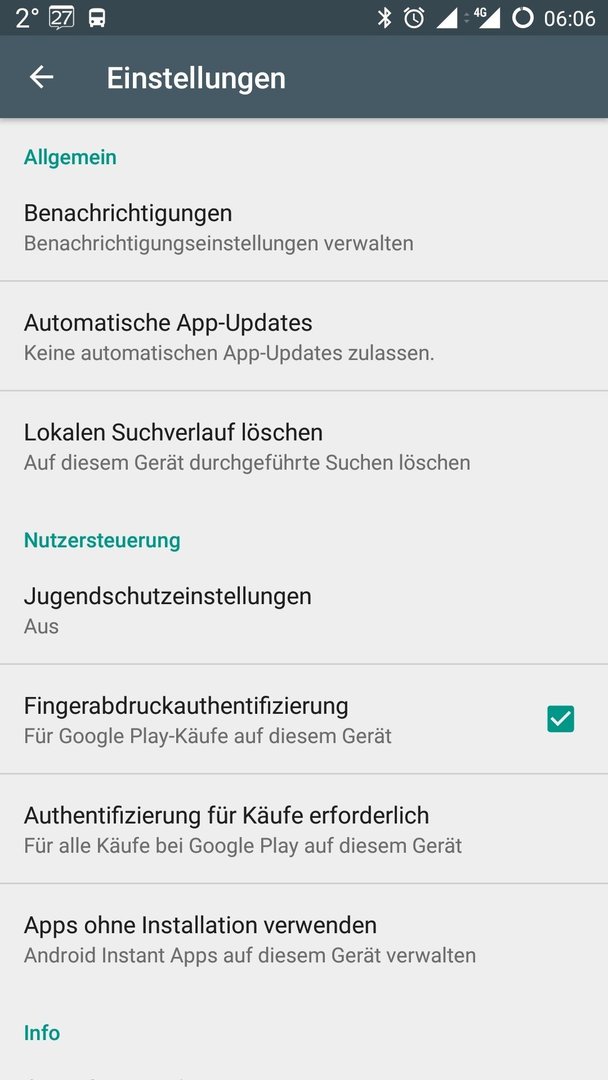This screenshot has height=1080, width=608.
Task: Uncheck the Fingerabdruckauthentifizierung checkbox
Action: (x=560, y=719)
